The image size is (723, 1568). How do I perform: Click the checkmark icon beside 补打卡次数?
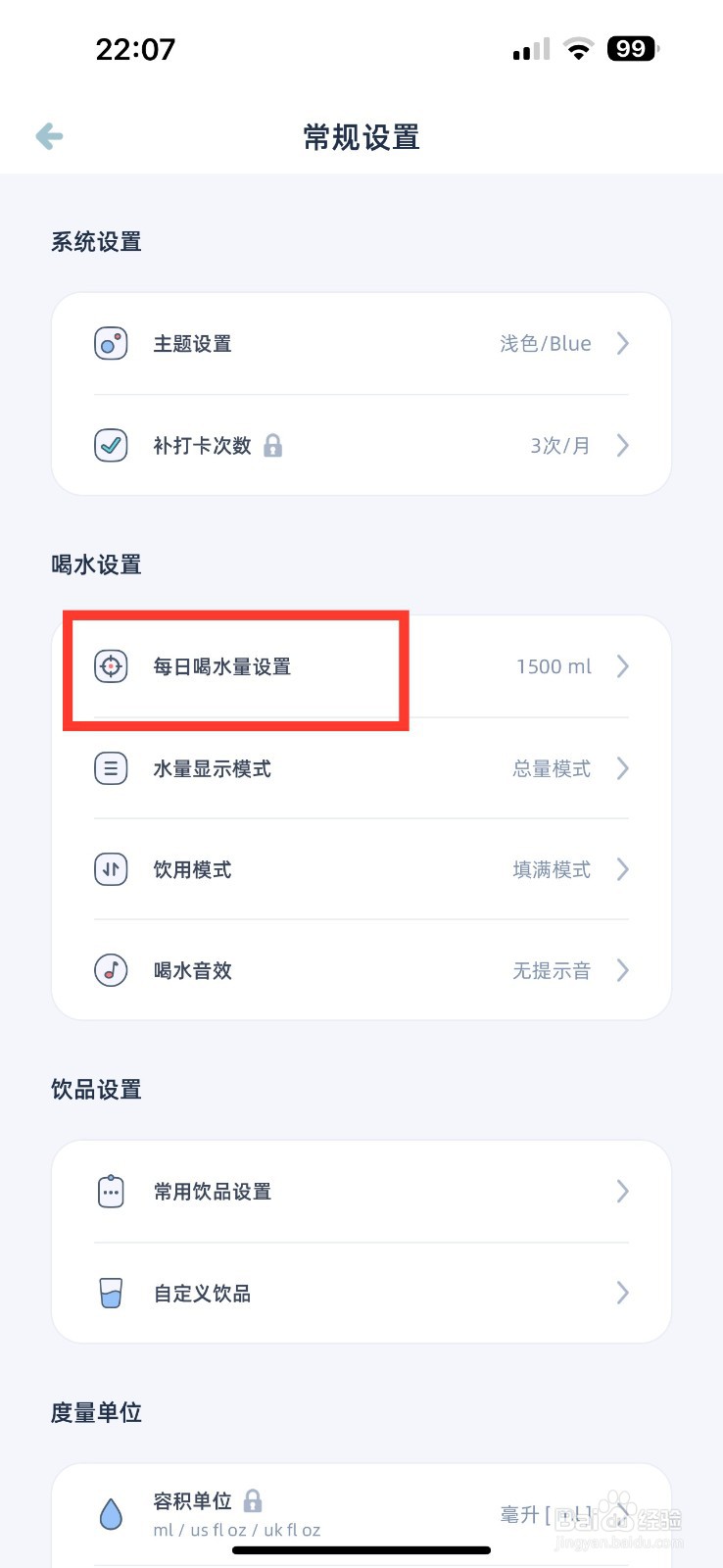pos(110,445)
